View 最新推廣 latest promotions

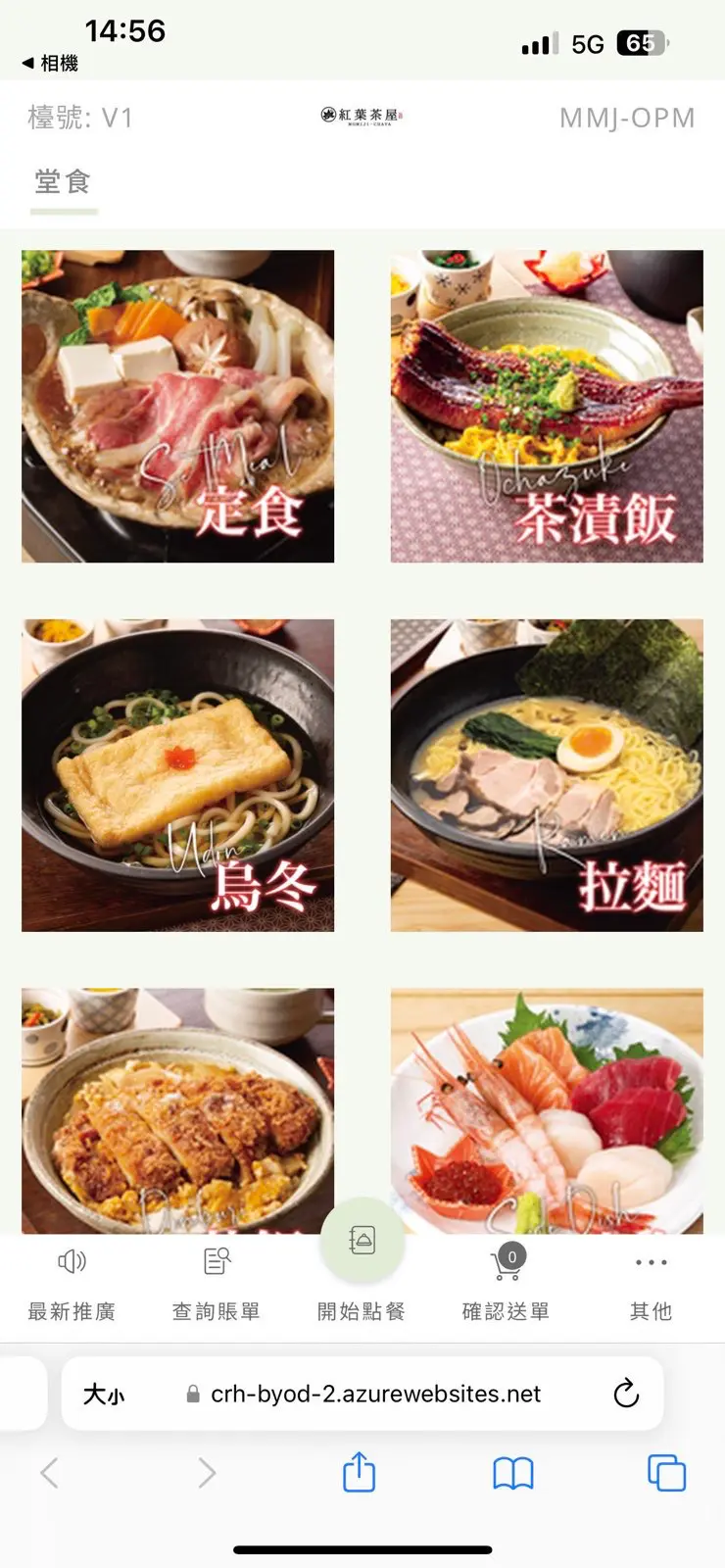(x=72, y=1283)
